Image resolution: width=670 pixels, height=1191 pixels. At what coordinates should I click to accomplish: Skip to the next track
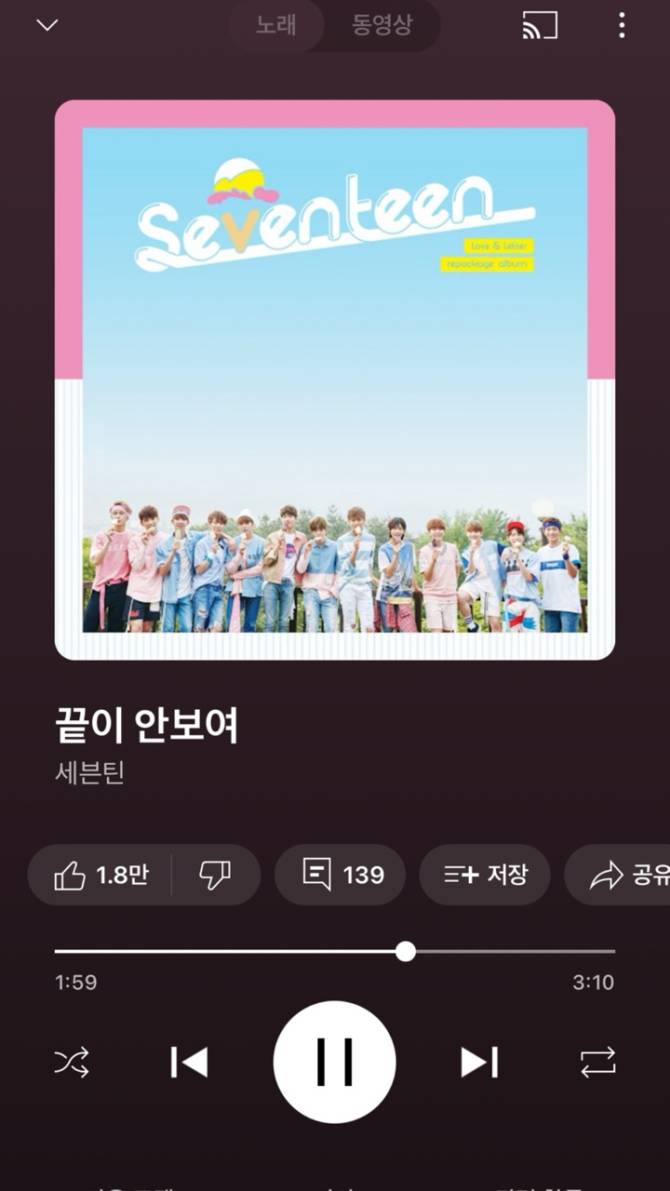tap(479, 1062)
